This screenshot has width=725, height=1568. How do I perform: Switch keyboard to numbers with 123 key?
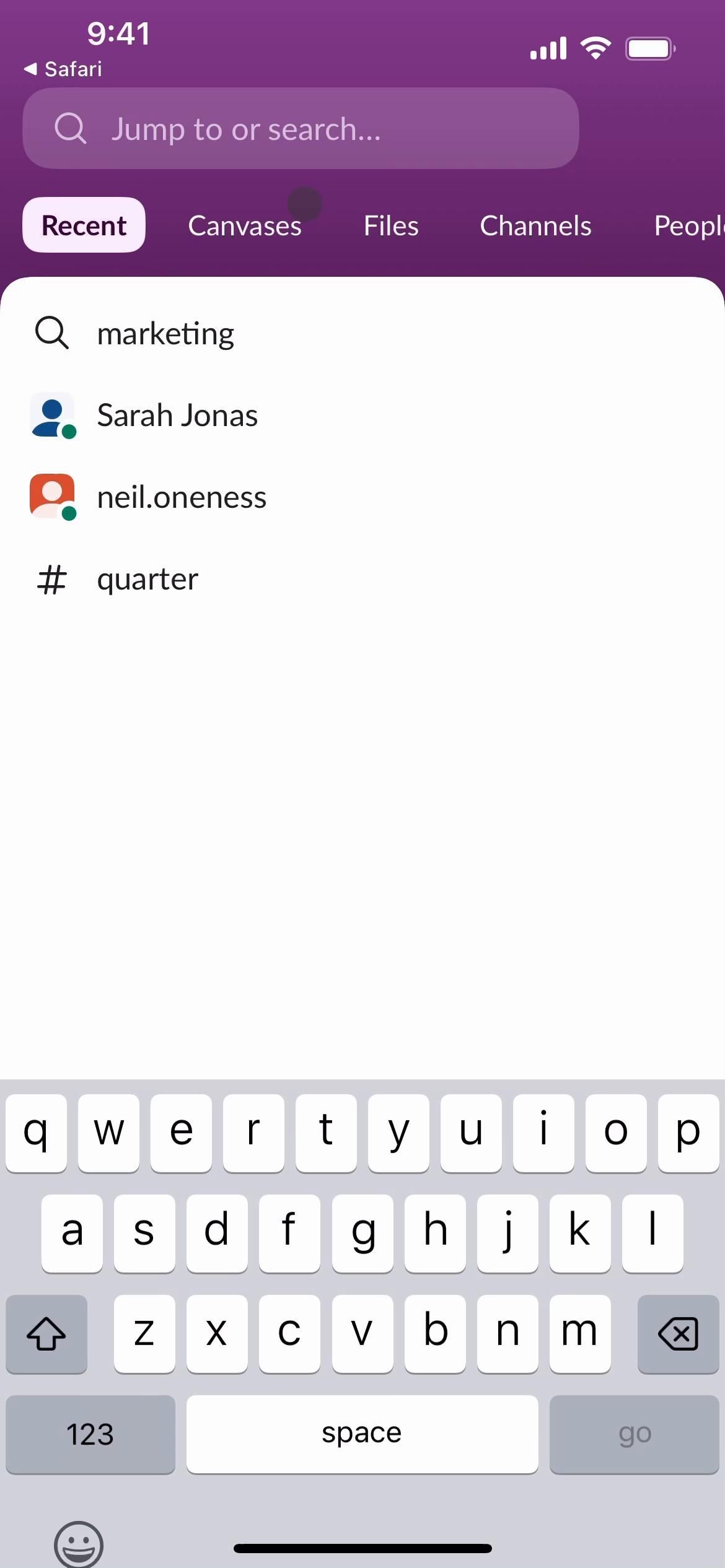pos(90,1434)
